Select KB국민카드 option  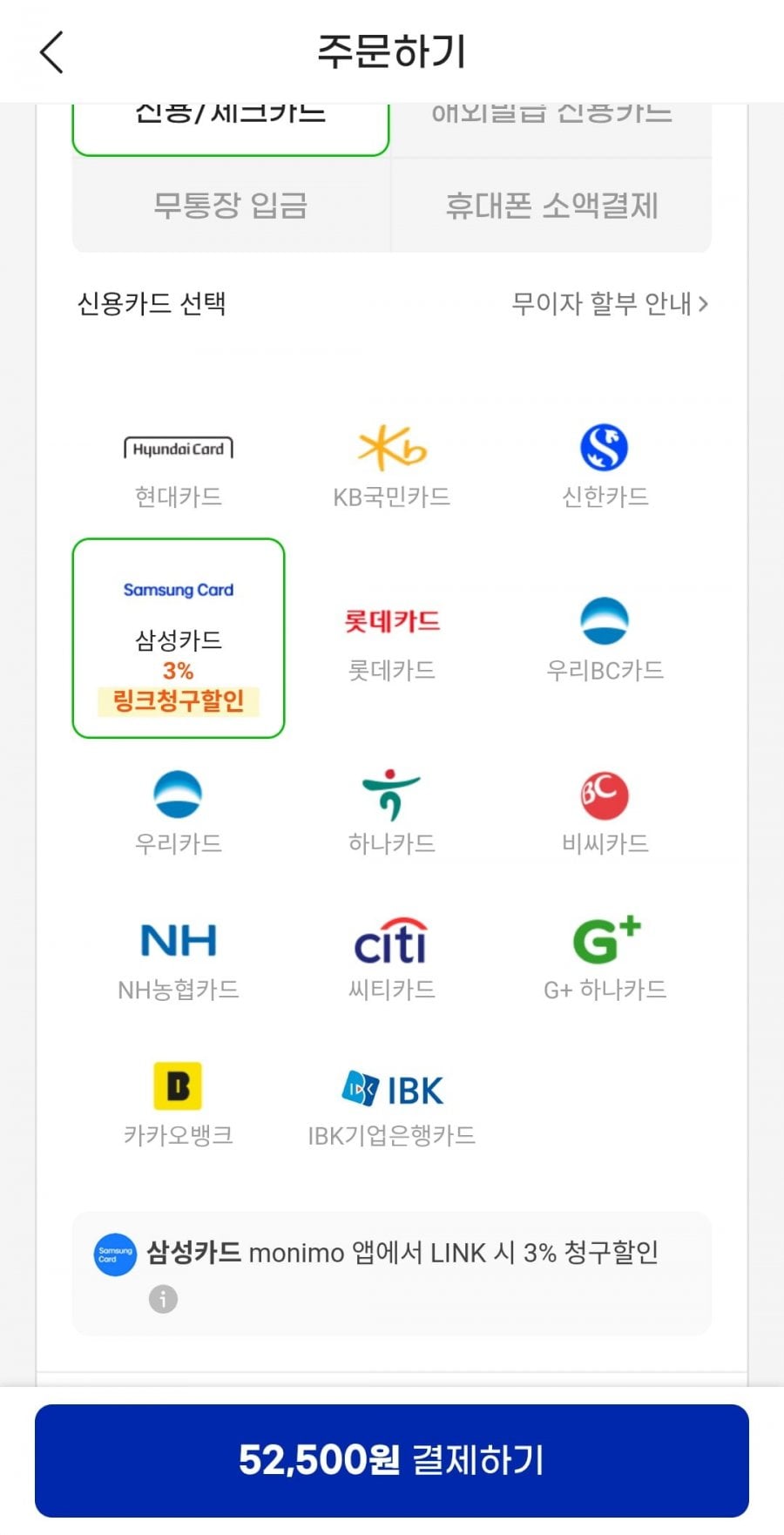pos(392,470)
